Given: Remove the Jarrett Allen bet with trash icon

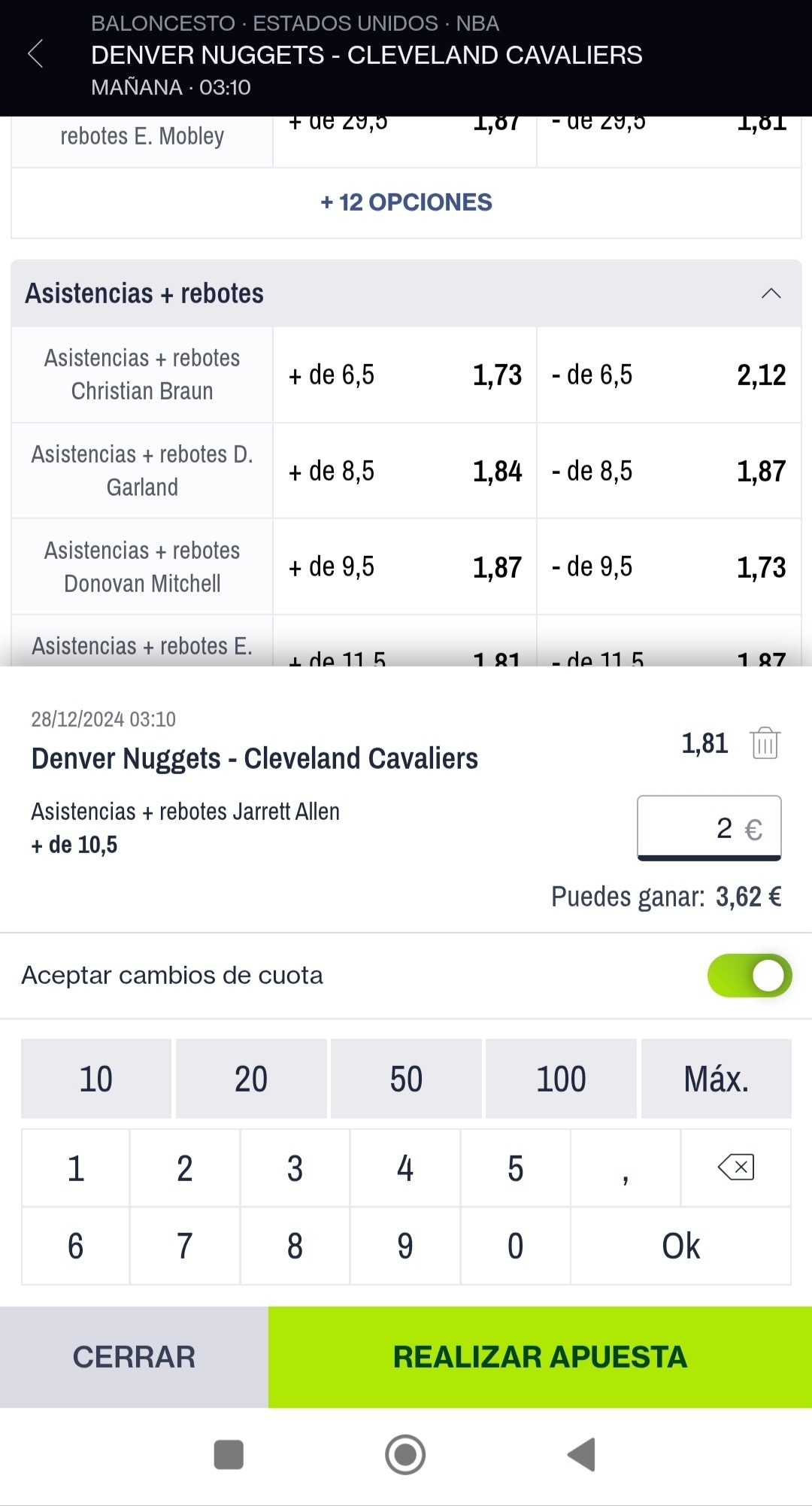Looking at the screenshot, I should 765,743.
